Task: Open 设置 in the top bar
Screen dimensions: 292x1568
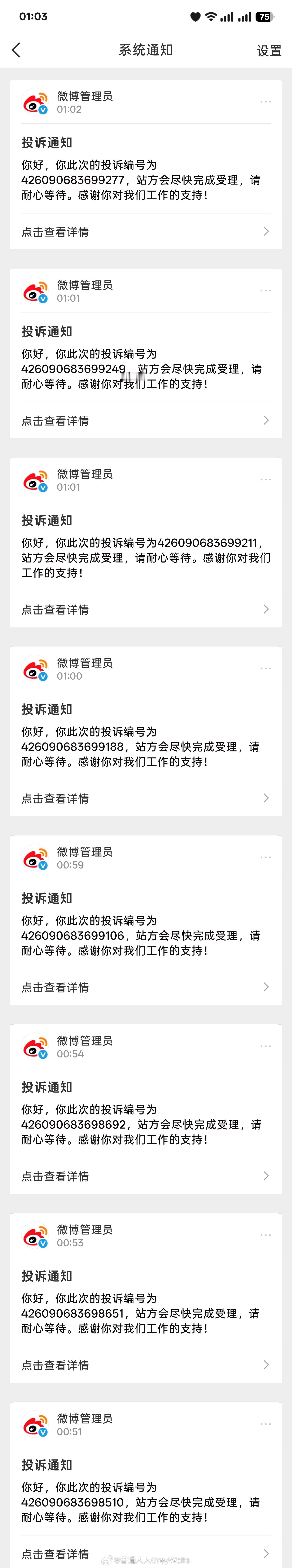Action: coord(269,51)
